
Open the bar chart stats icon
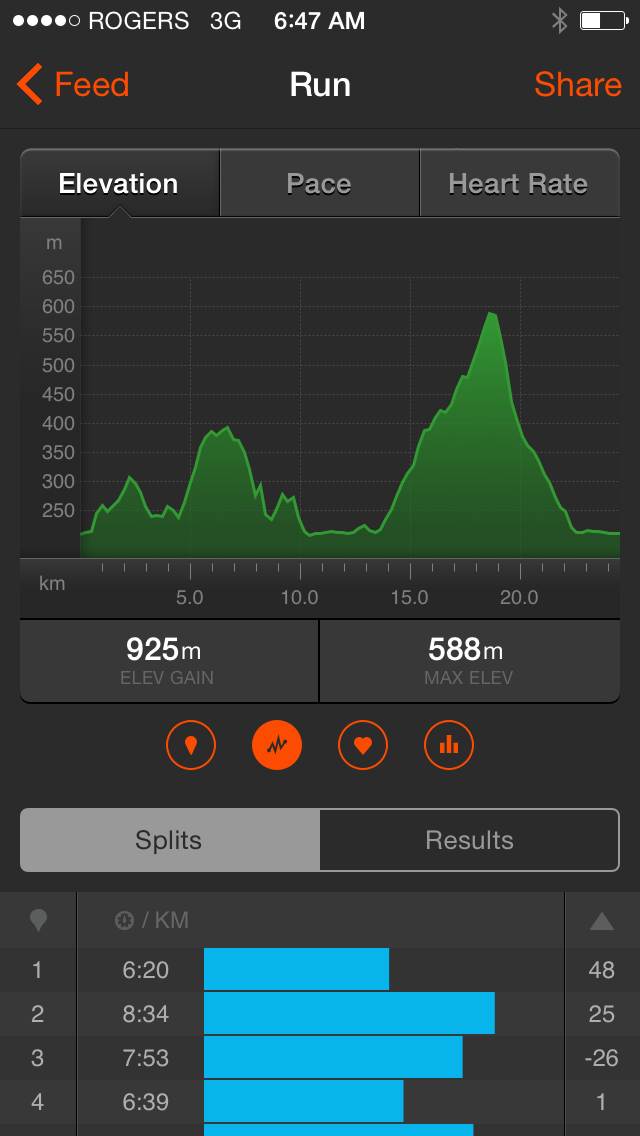(449, 745)
